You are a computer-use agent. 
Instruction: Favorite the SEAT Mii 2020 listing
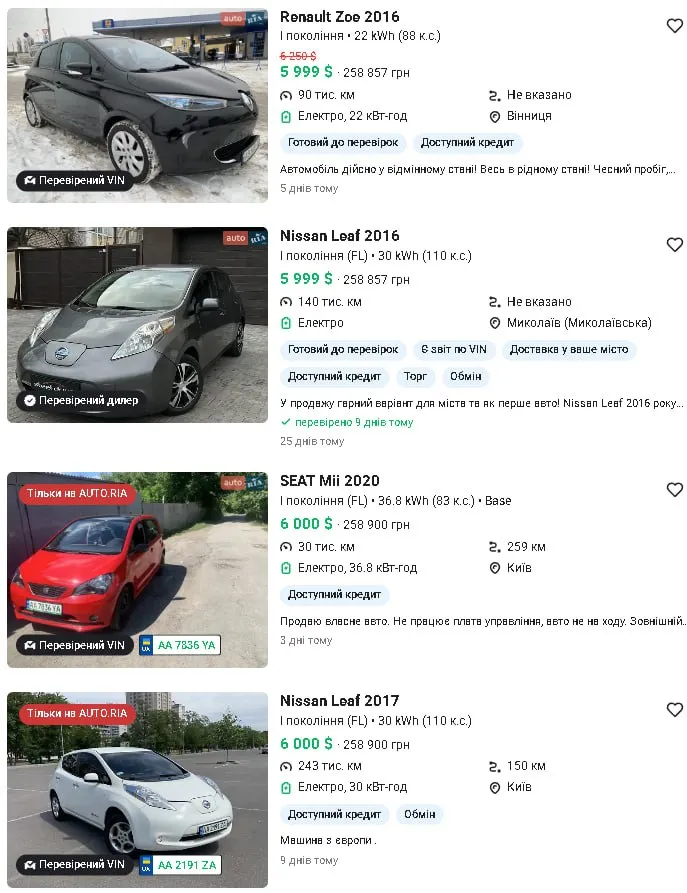[675, 490]
